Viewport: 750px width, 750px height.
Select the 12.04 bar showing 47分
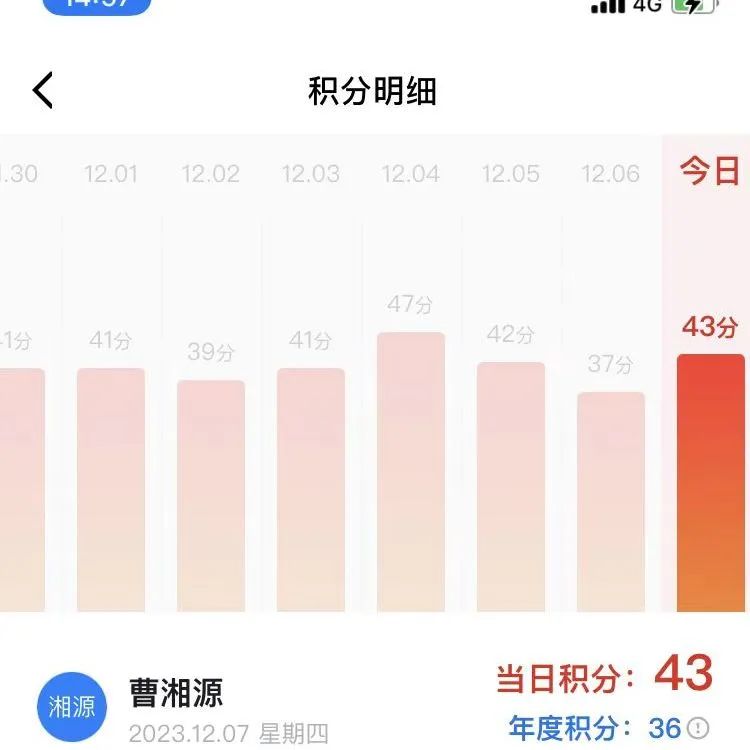[411, 471]
